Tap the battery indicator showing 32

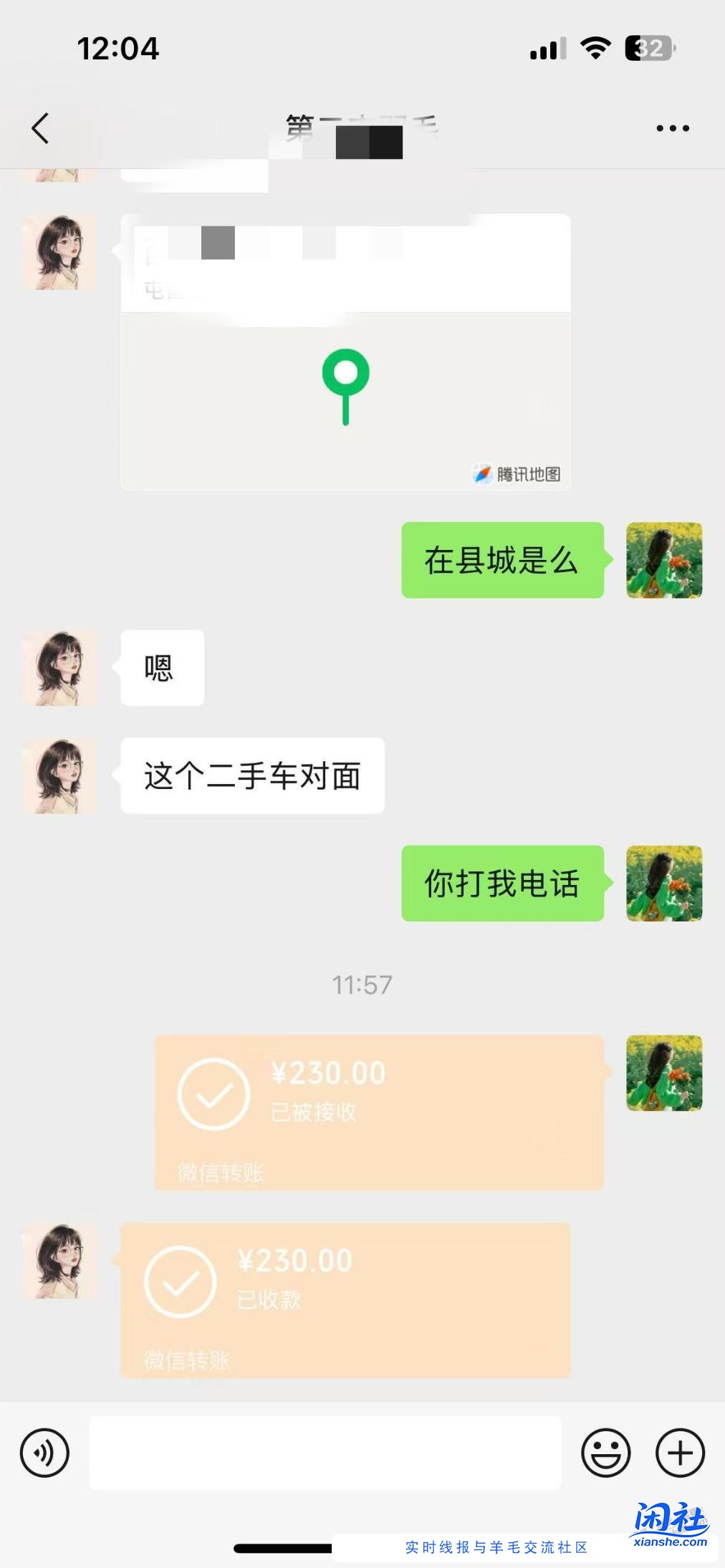(647, 47)
